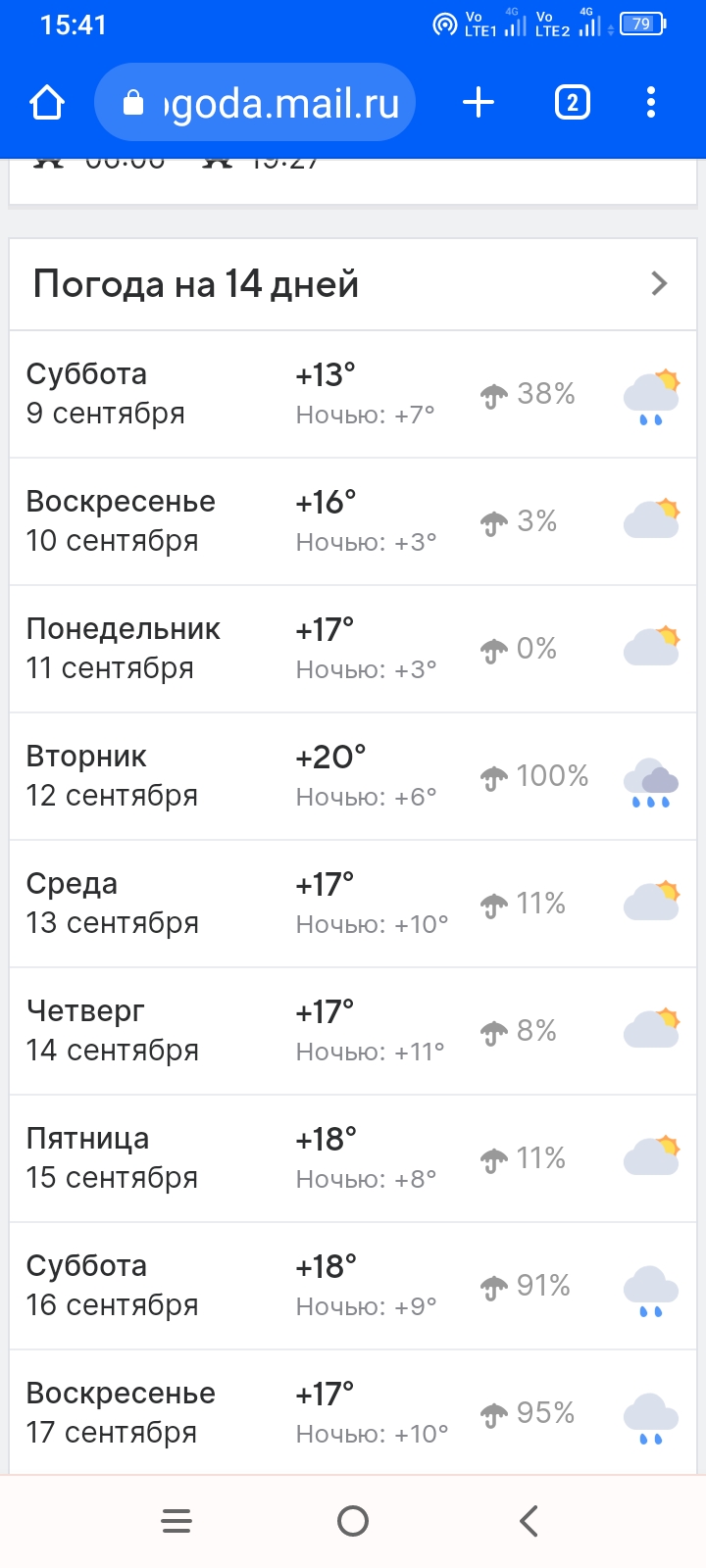Image resolution: width=706 pixels, height=1568 pixels.
Task: Open forecast for Saturday 9 сентября
Action: click(353, 394)
